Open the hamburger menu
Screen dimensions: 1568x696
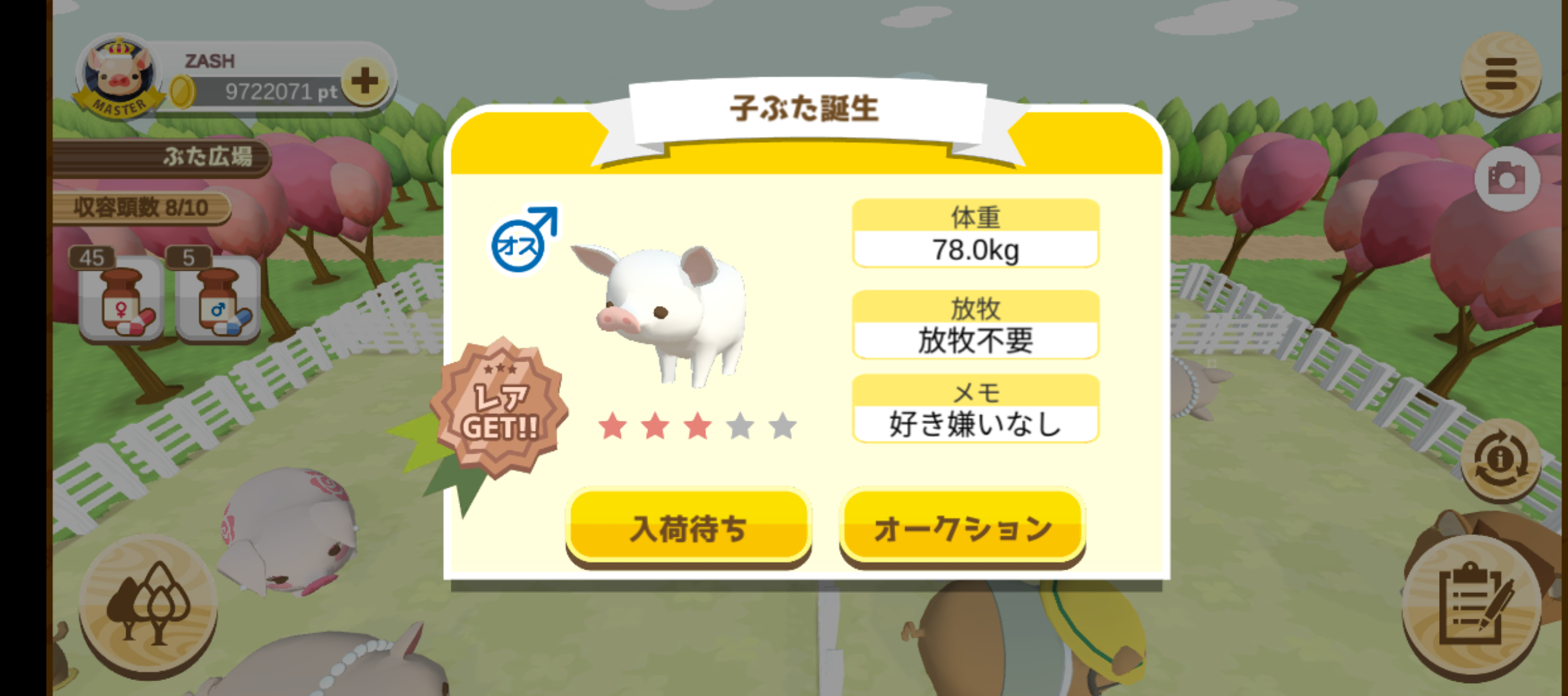(1500, 74)
